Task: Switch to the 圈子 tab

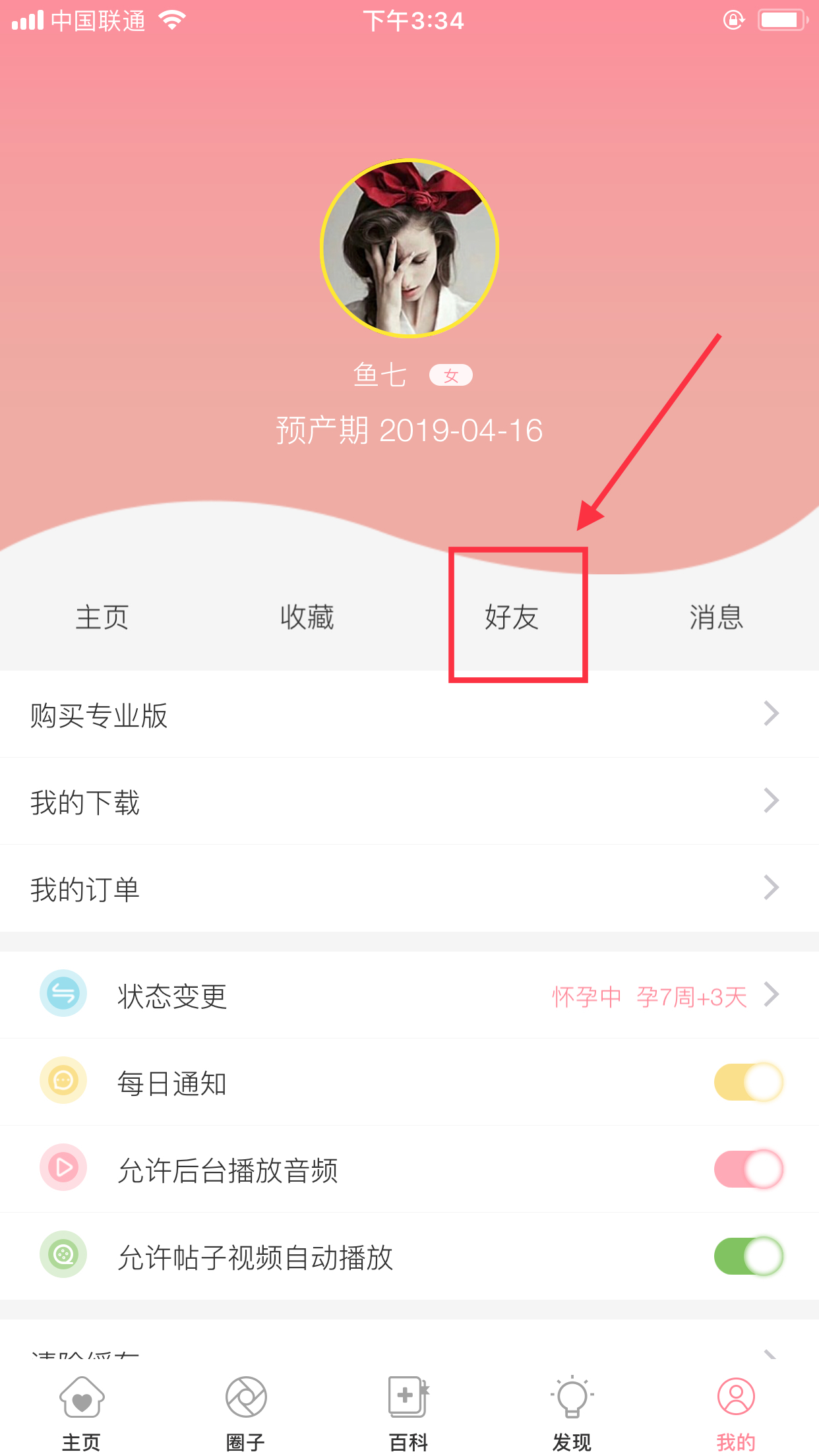Action: tap(245, 1412)
